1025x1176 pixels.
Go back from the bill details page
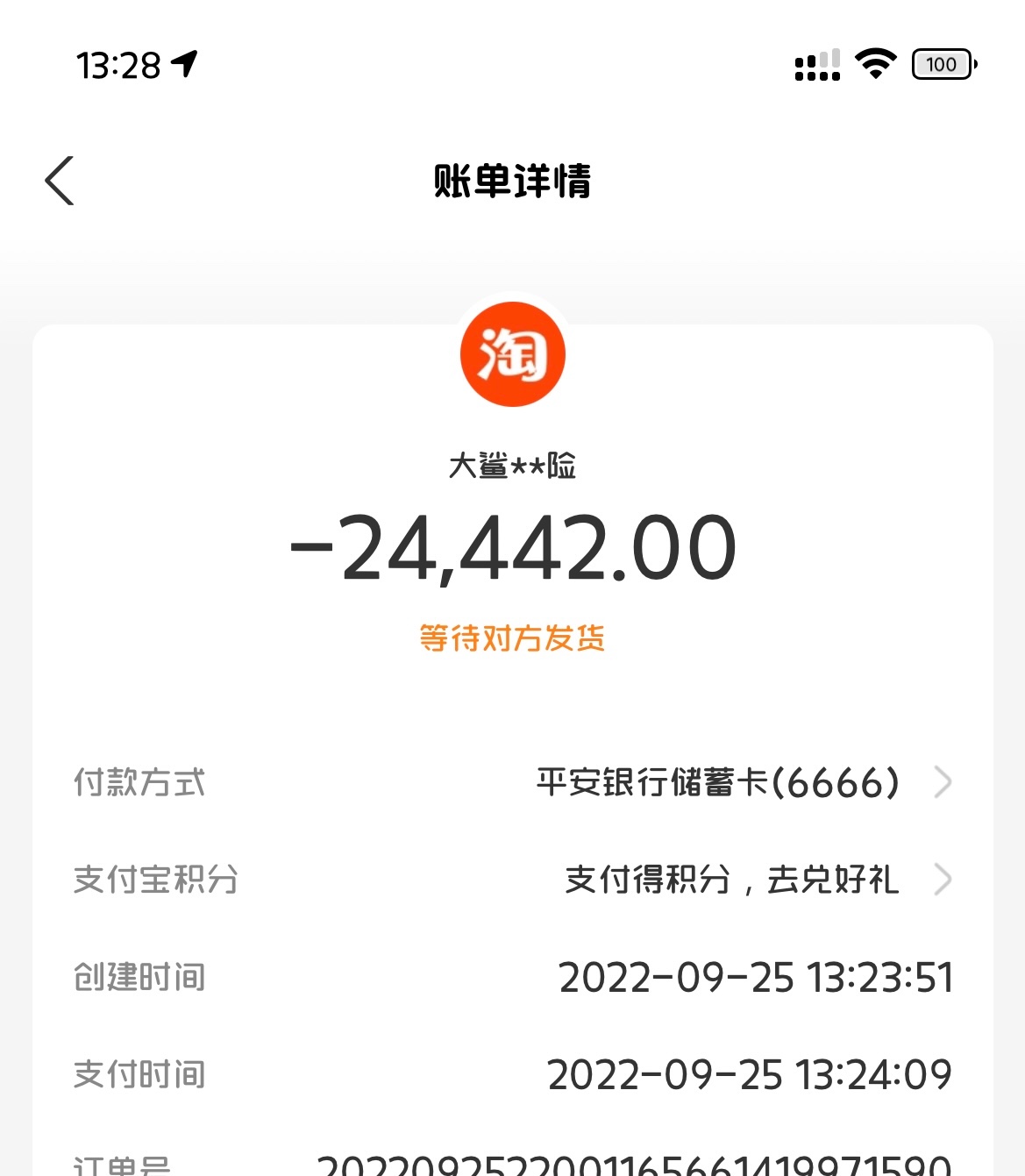point(60,181)
